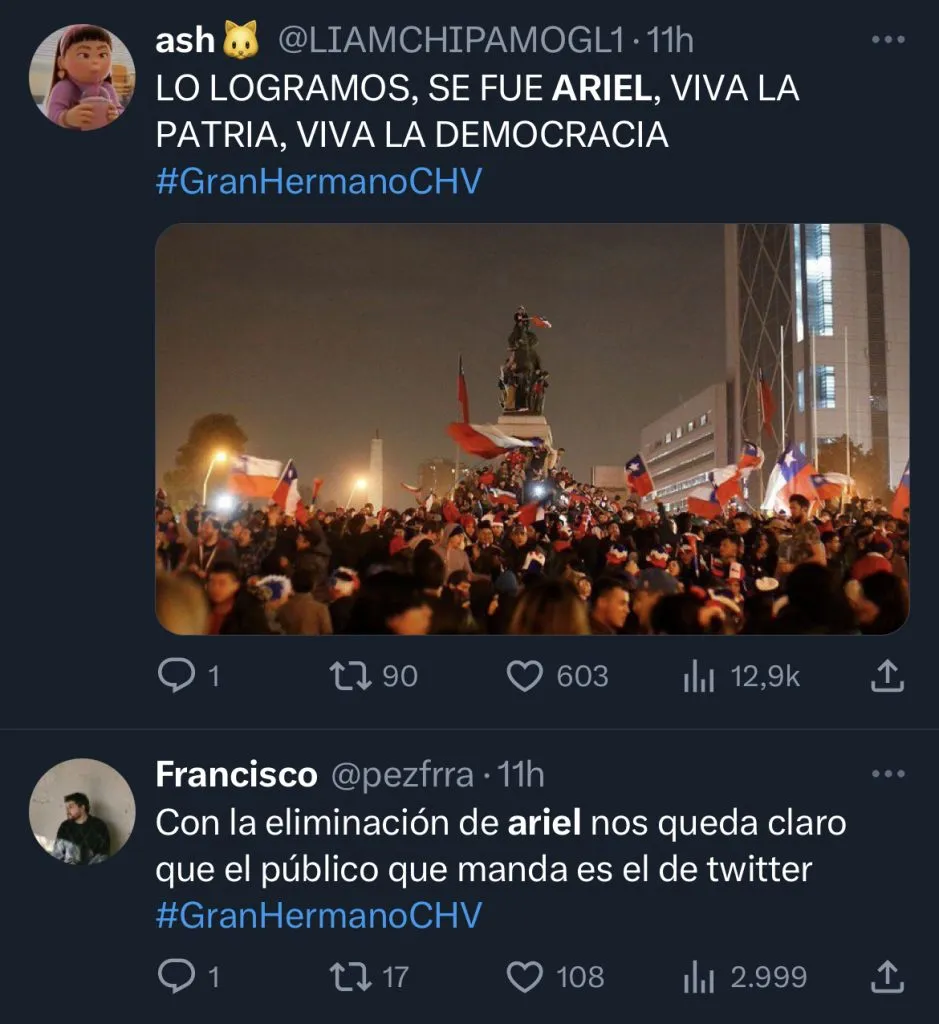The height and width of the screenshot is (1024, 939).
Task: Share ash's tweet
Action: (886, 677)
